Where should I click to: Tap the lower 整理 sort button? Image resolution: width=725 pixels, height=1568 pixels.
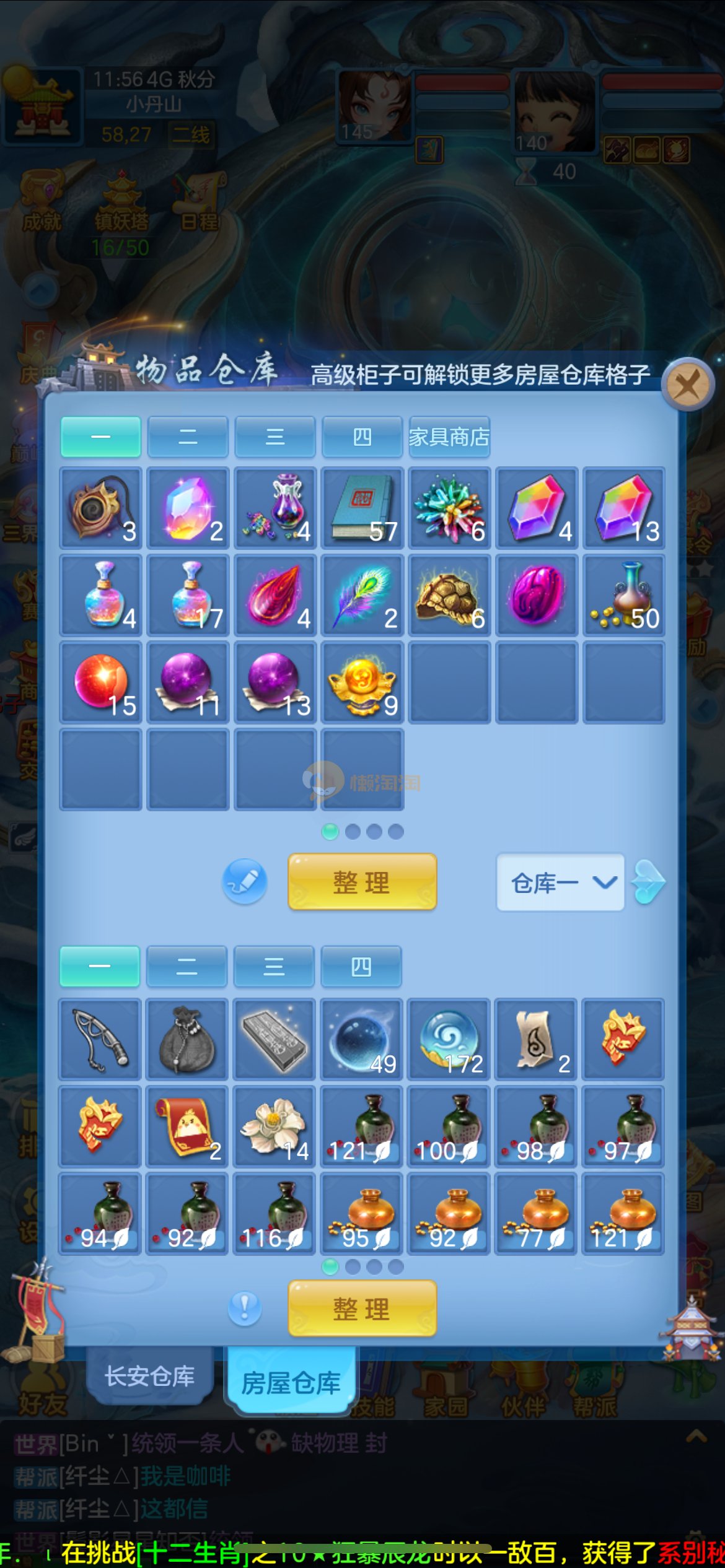[362, 1309]
